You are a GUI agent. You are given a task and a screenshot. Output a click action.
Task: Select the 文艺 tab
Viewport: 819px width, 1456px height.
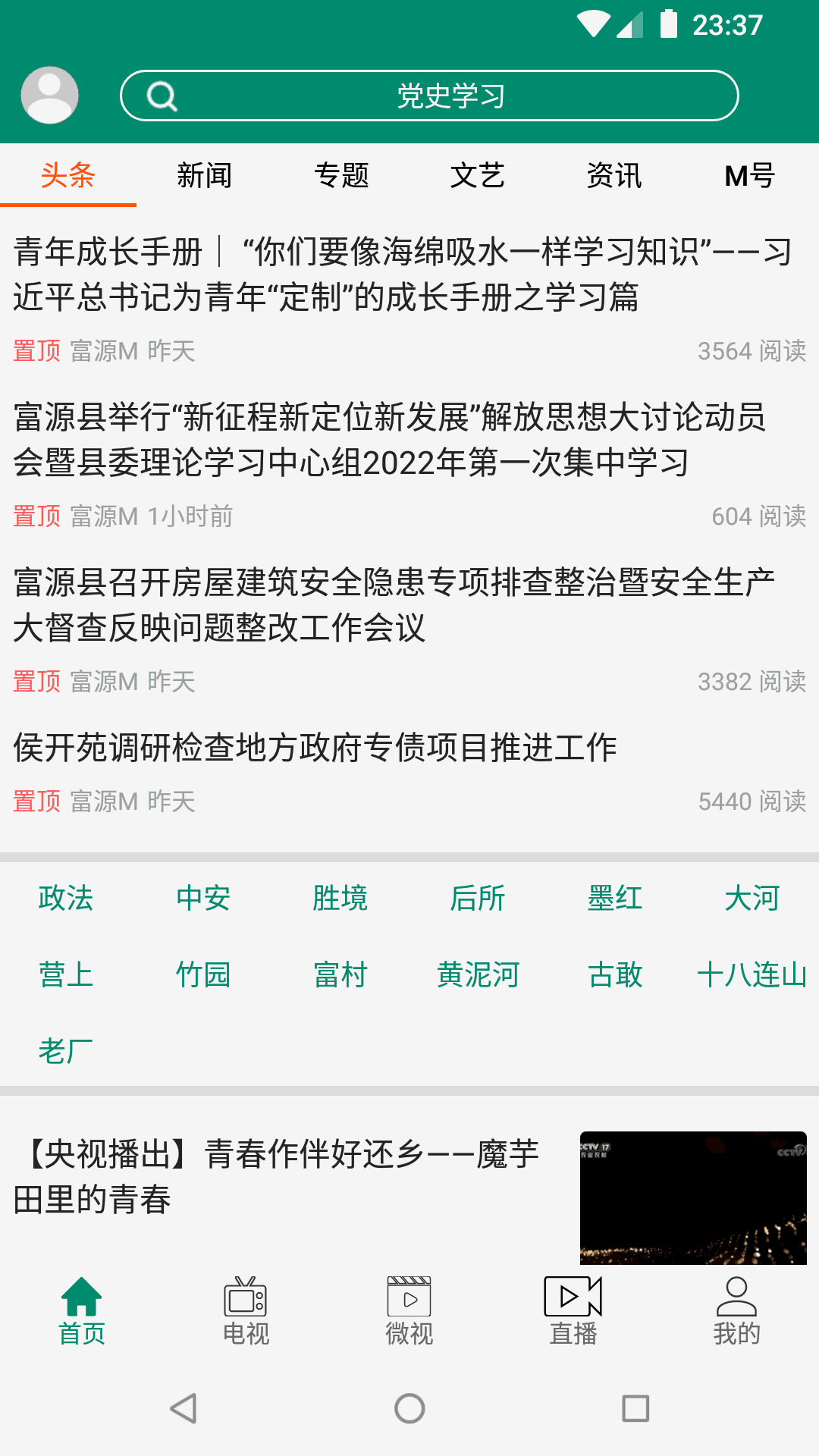pyautogui.click(x=477, y=176)
